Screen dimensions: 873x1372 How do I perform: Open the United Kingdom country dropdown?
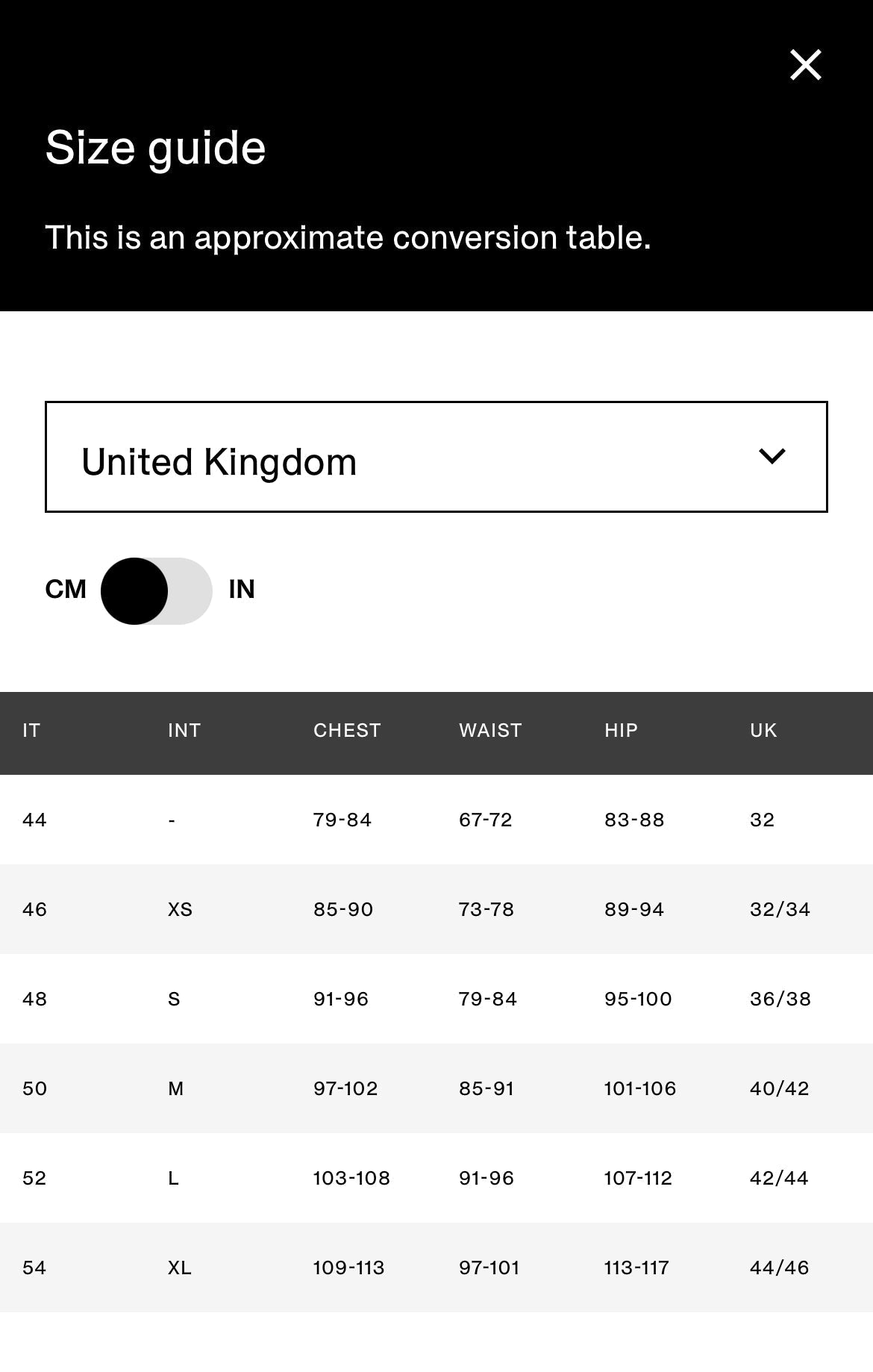tap(436, 457)
